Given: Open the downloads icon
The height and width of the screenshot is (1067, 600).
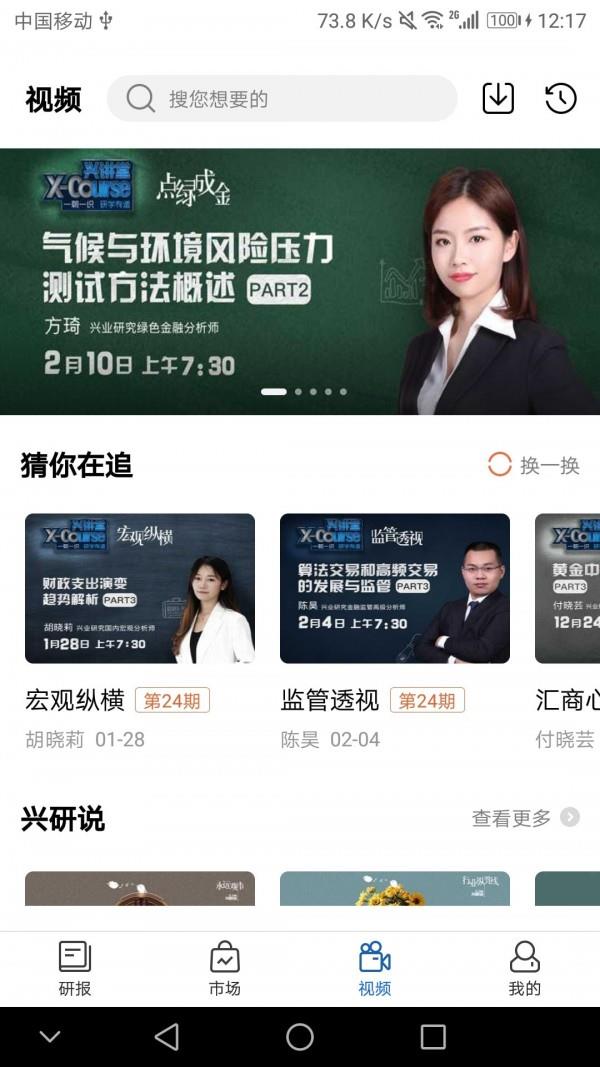Looking at the screenshot, I should pyautogui.click(x=498, y=98).
